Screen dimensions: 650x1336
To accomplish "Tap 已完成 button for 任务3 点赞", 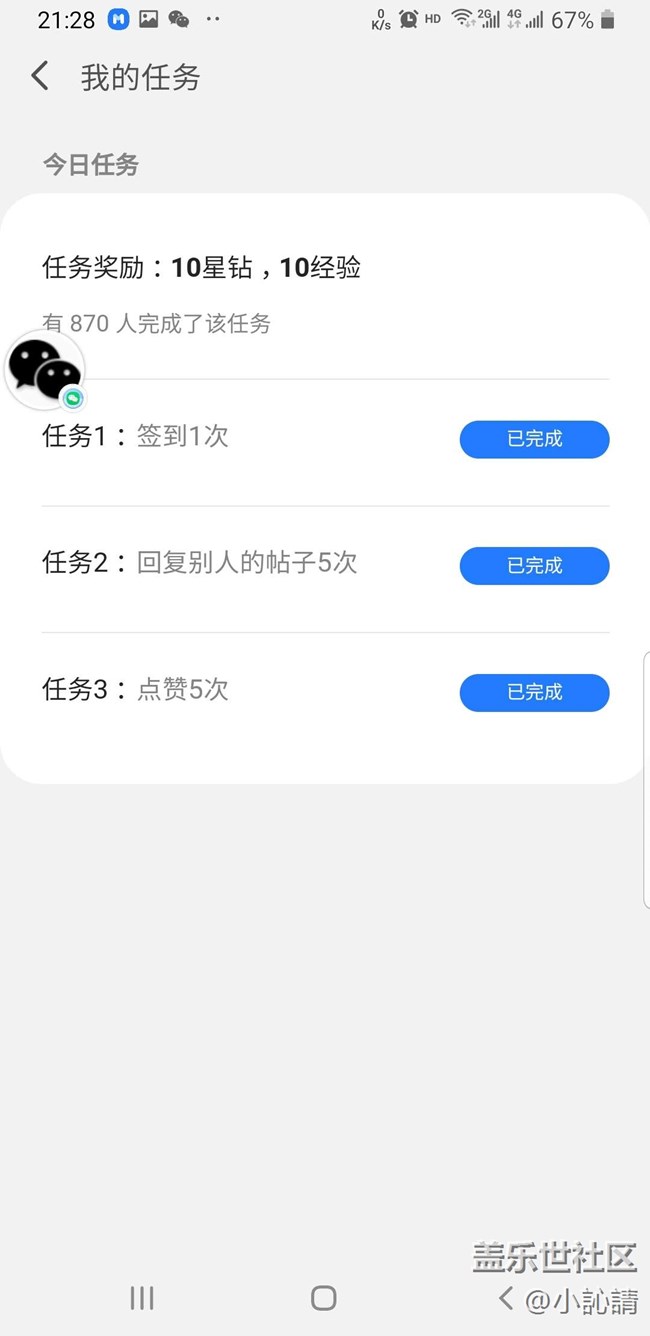I will tap(534, 692).
